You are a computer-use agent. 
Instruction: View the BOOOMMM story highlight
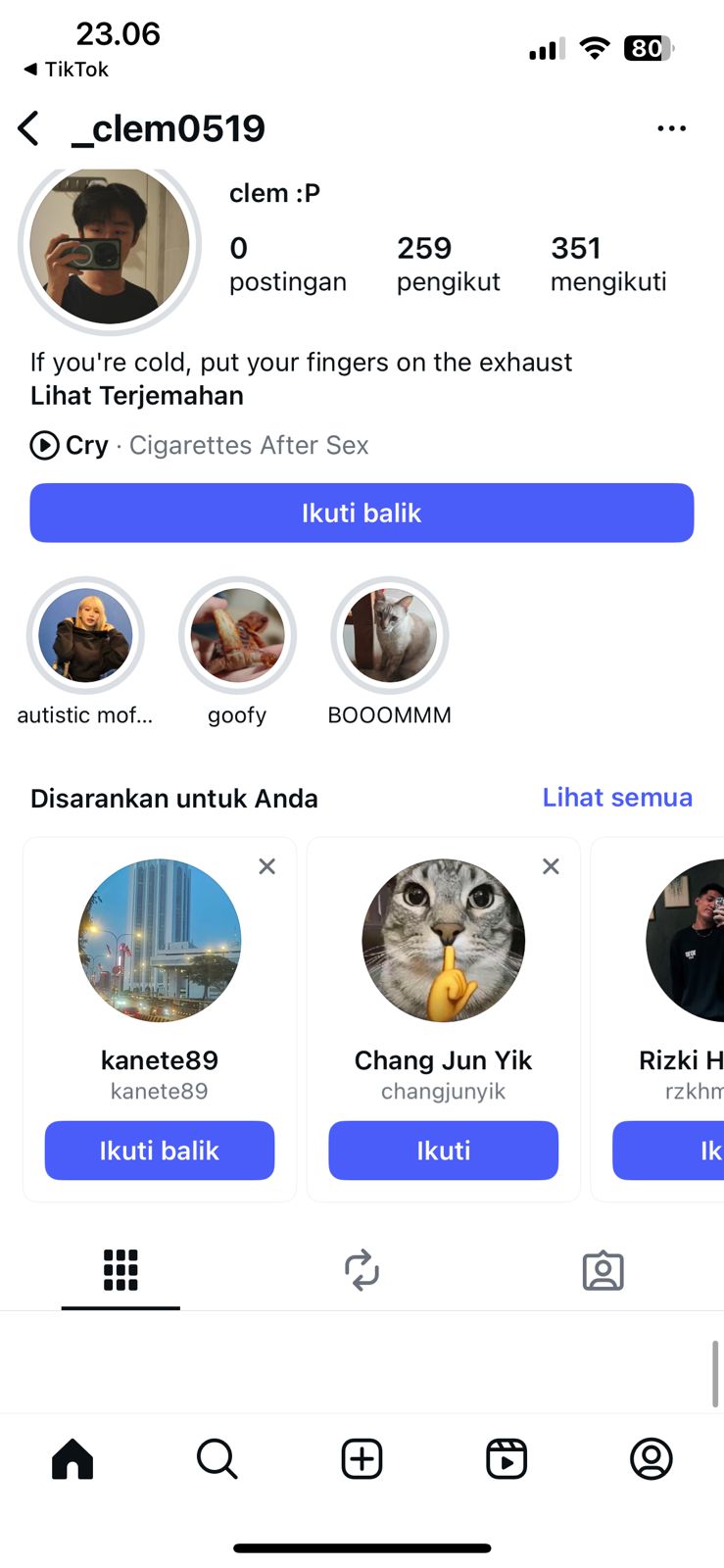[389, 636]
